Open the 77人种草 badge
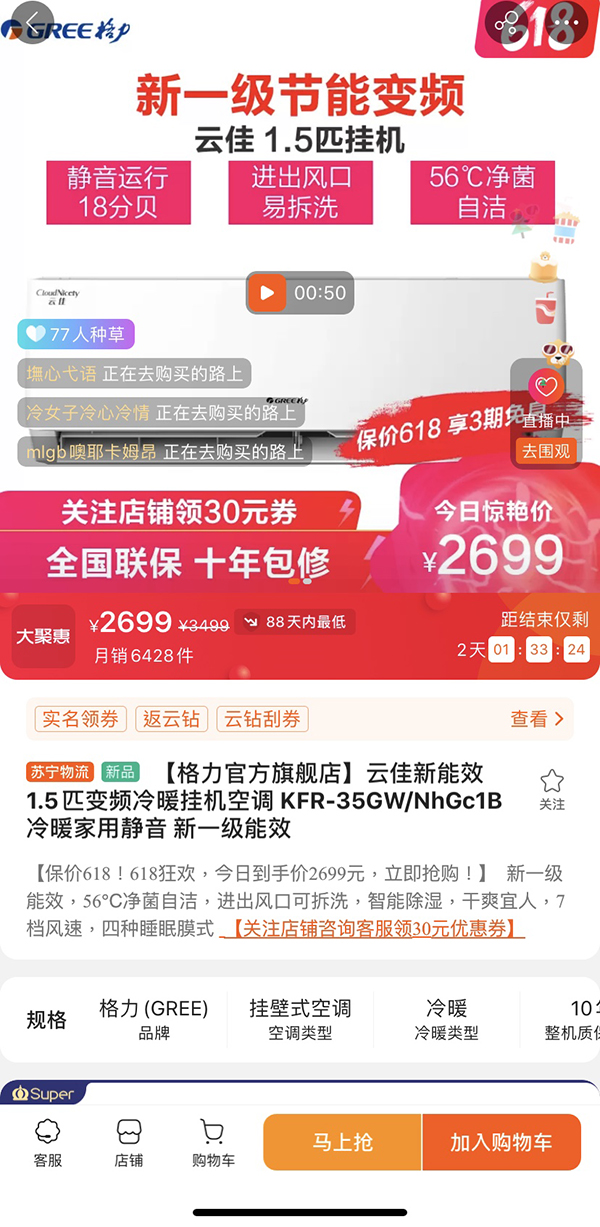The width and height of the screenshot is (600, 1227). [76, 334]
